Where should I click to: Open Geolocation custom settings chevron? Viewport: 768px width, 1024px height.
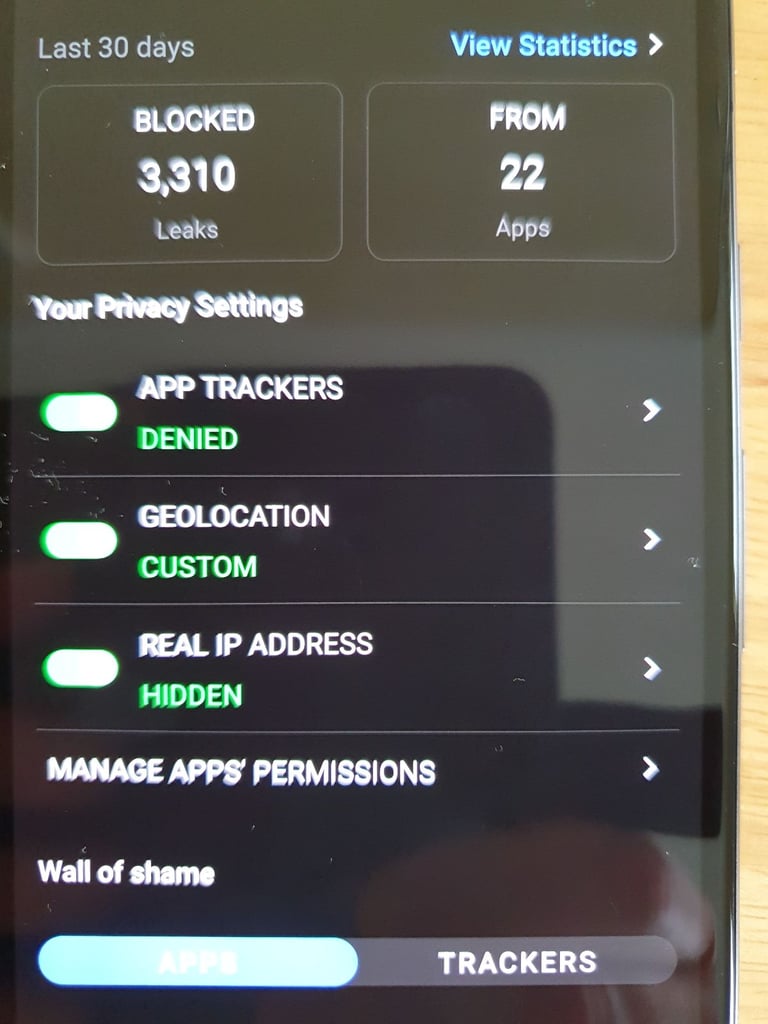(651, 539)
